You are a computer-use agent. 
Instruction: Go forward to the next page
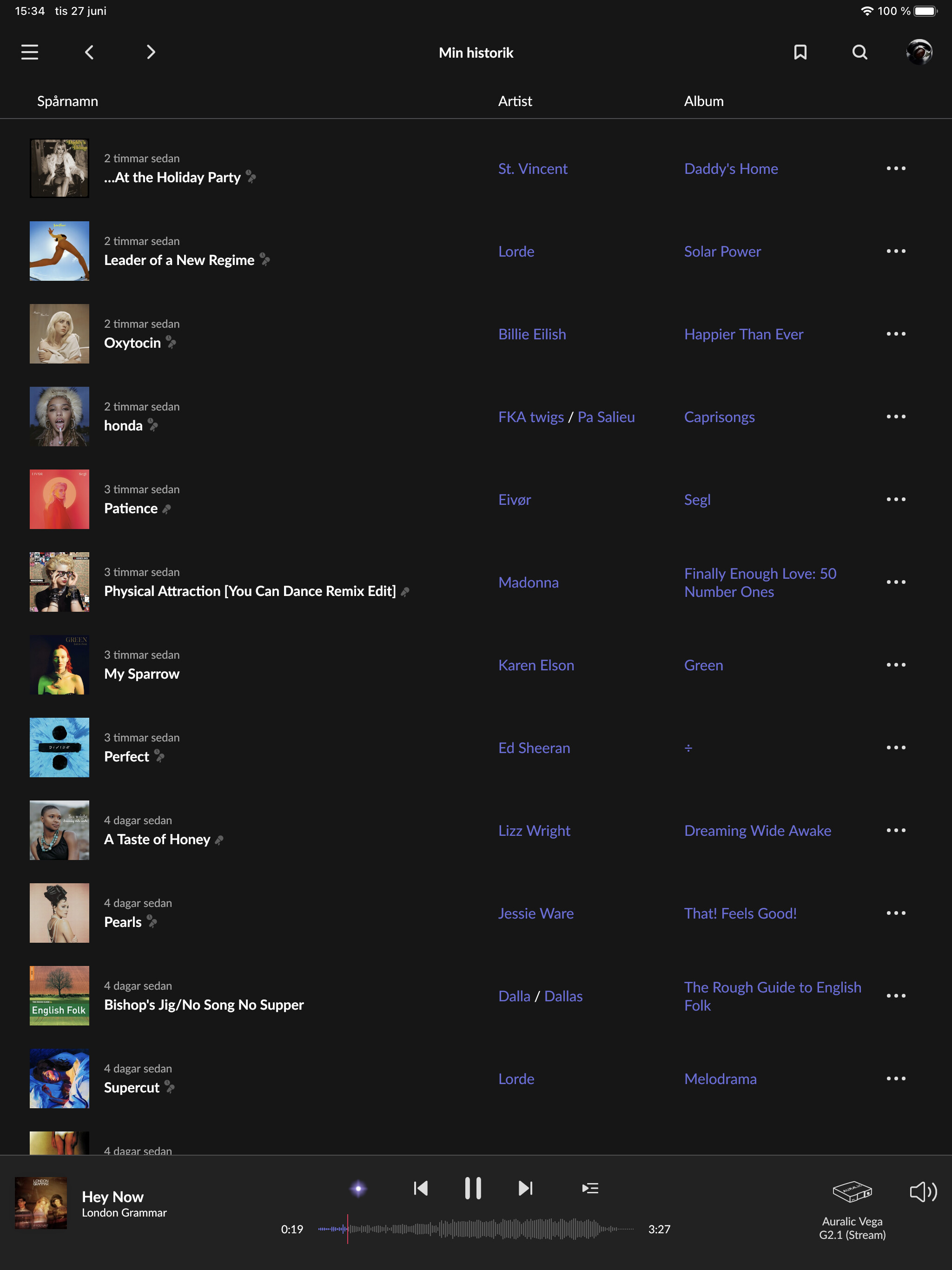click(151, 52)
